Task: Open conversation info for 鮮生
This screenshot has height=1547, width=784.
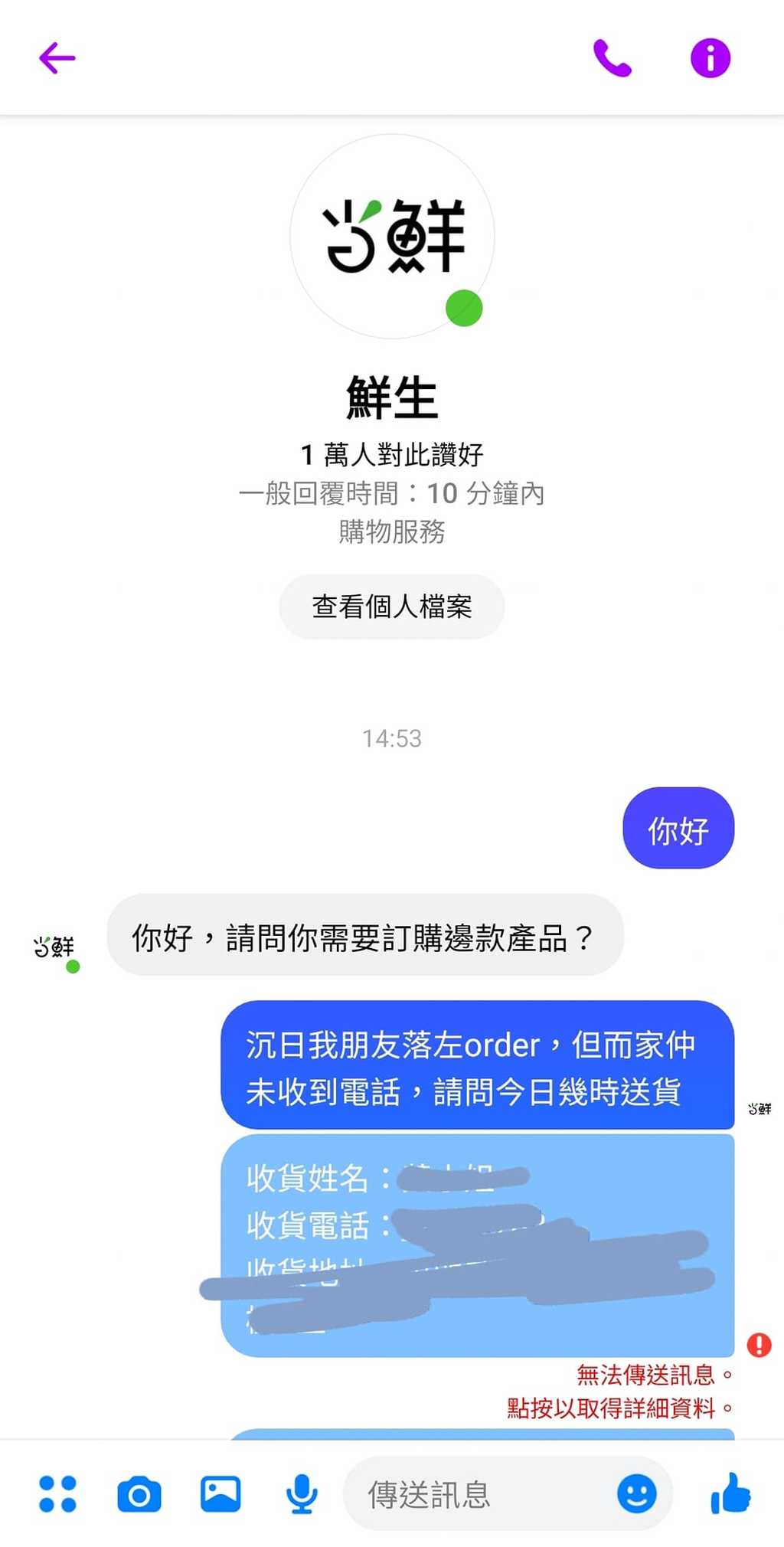Action: pyautogui.click(x=710, y=58)
